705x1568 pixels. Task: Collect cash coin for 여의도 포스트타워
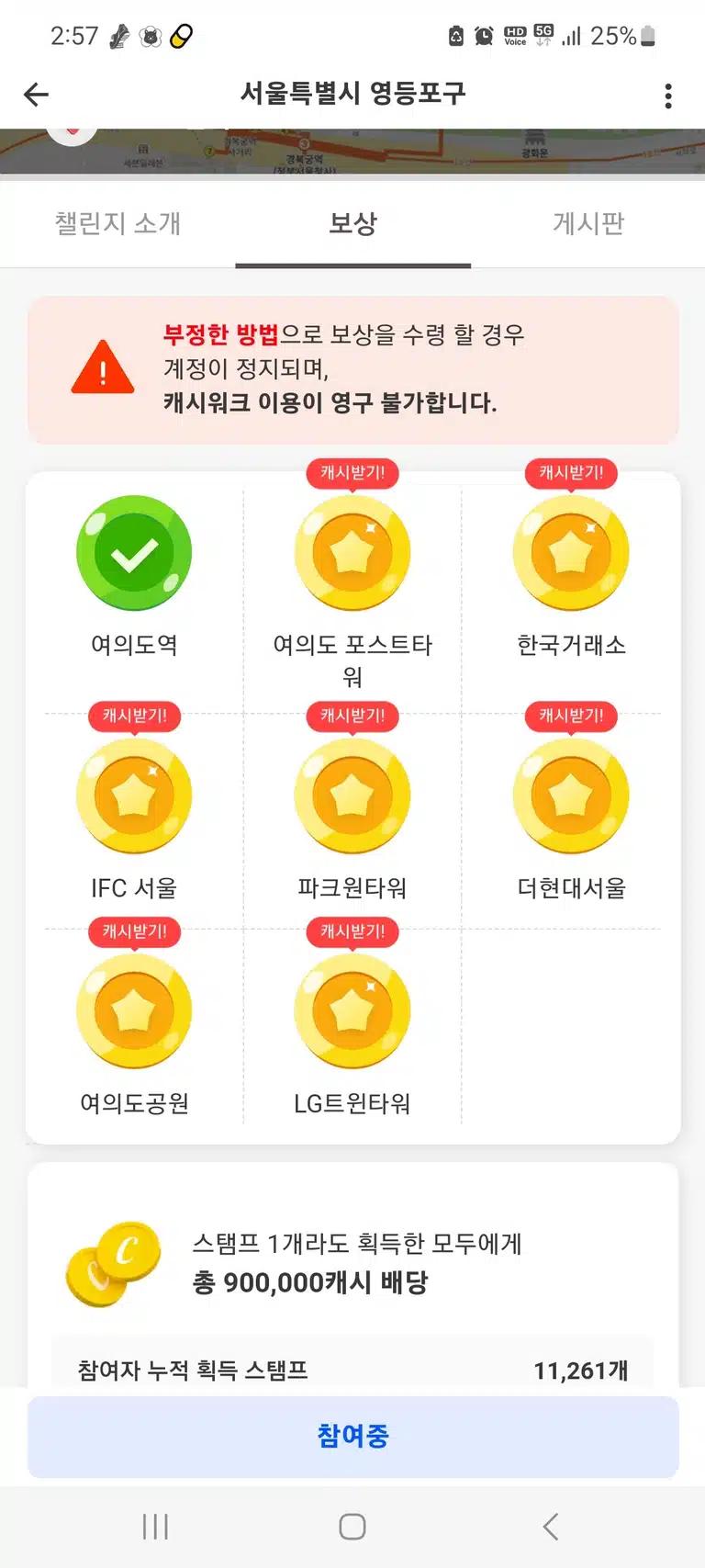click(x=352, y=552)
